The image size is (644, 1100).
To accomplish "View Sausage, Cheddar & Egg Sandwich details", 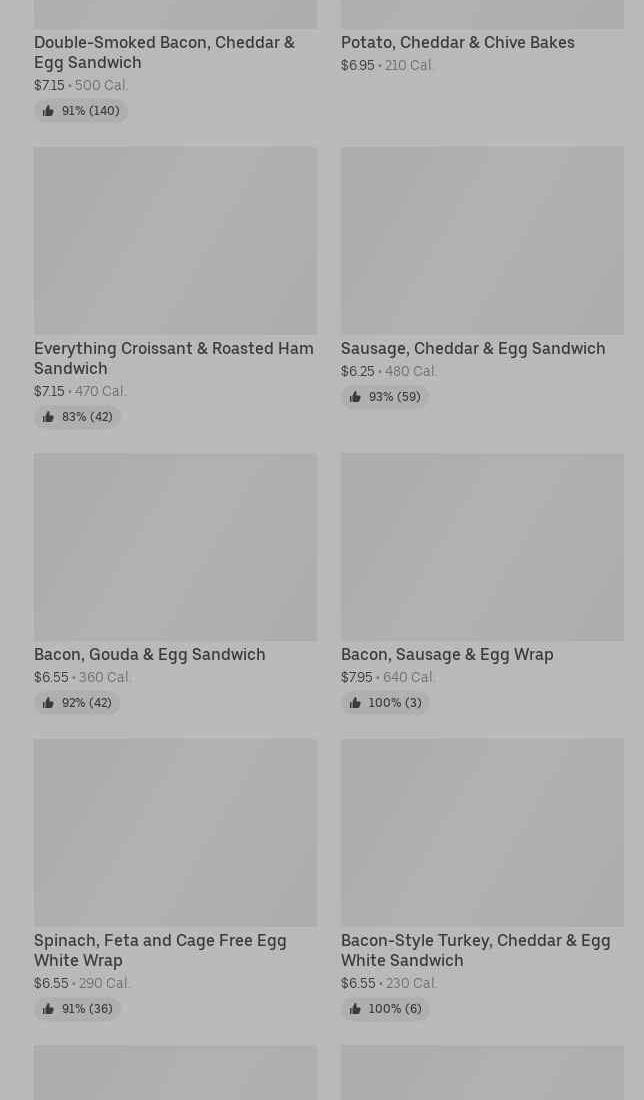I will [x=473, y=349].
